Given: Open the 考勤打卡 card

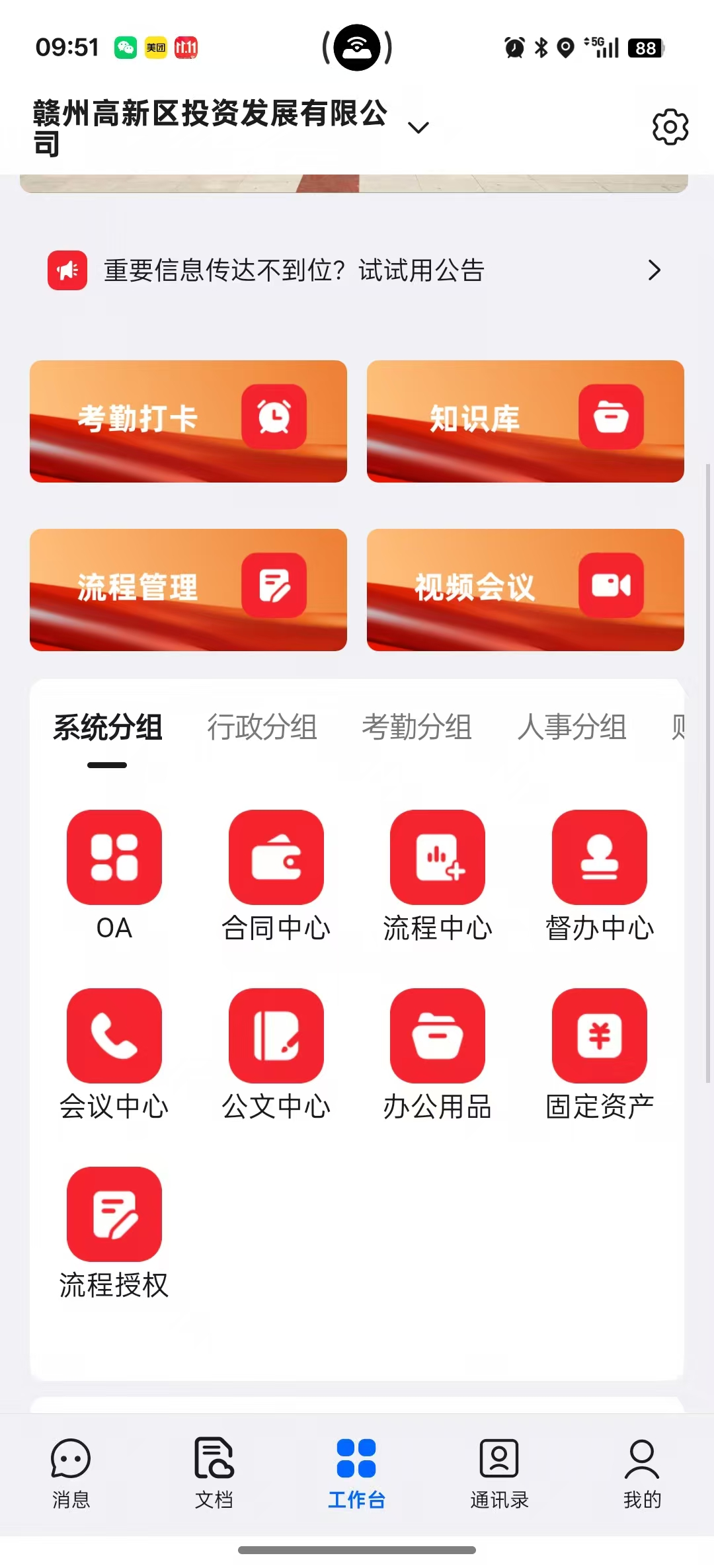Looking at the screenshot, I should 188,421.
